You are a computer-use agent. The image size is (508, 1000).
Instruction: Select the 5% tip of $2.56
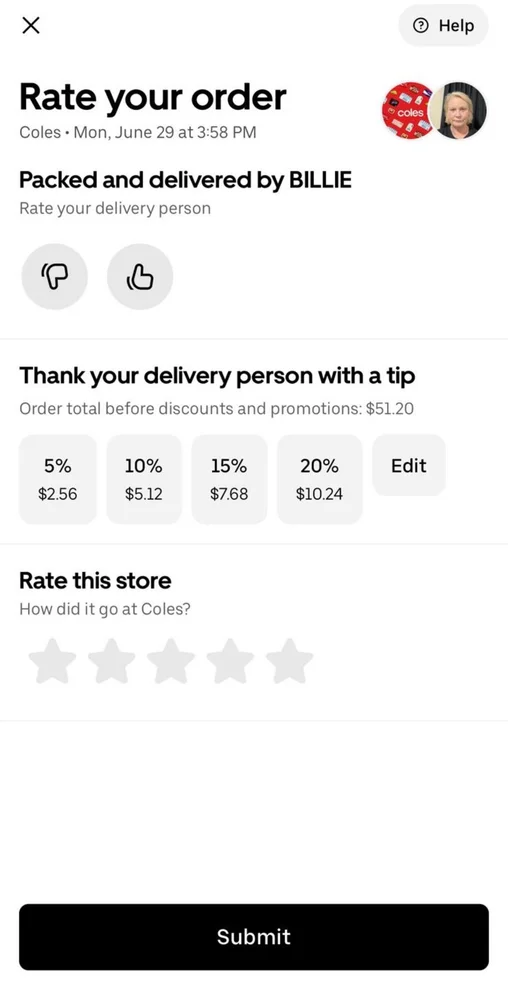(x=57, y=479)
